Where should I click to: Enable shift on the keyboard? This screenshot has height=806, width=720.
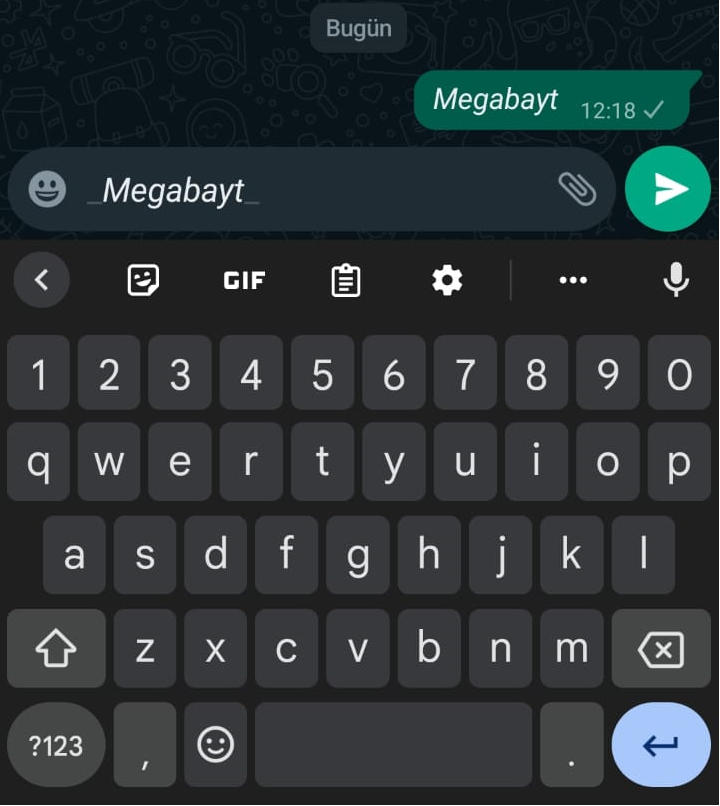[56, 650]
